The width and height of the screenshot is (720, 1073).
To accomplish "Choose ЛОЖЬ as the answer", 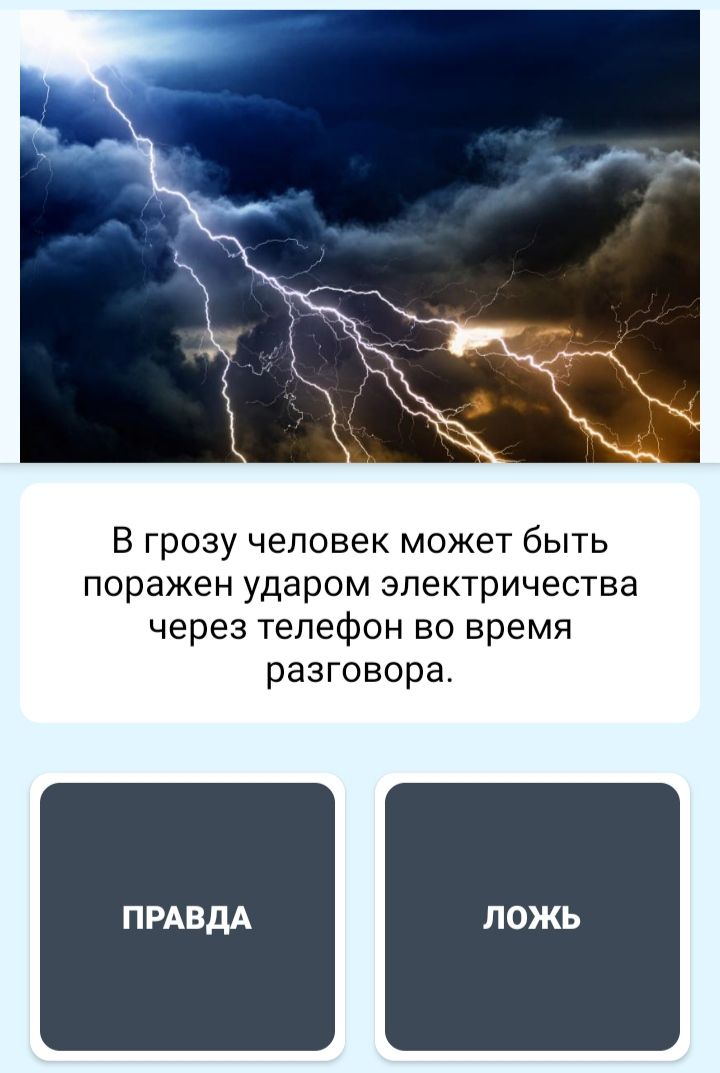I will pos(532,916).
